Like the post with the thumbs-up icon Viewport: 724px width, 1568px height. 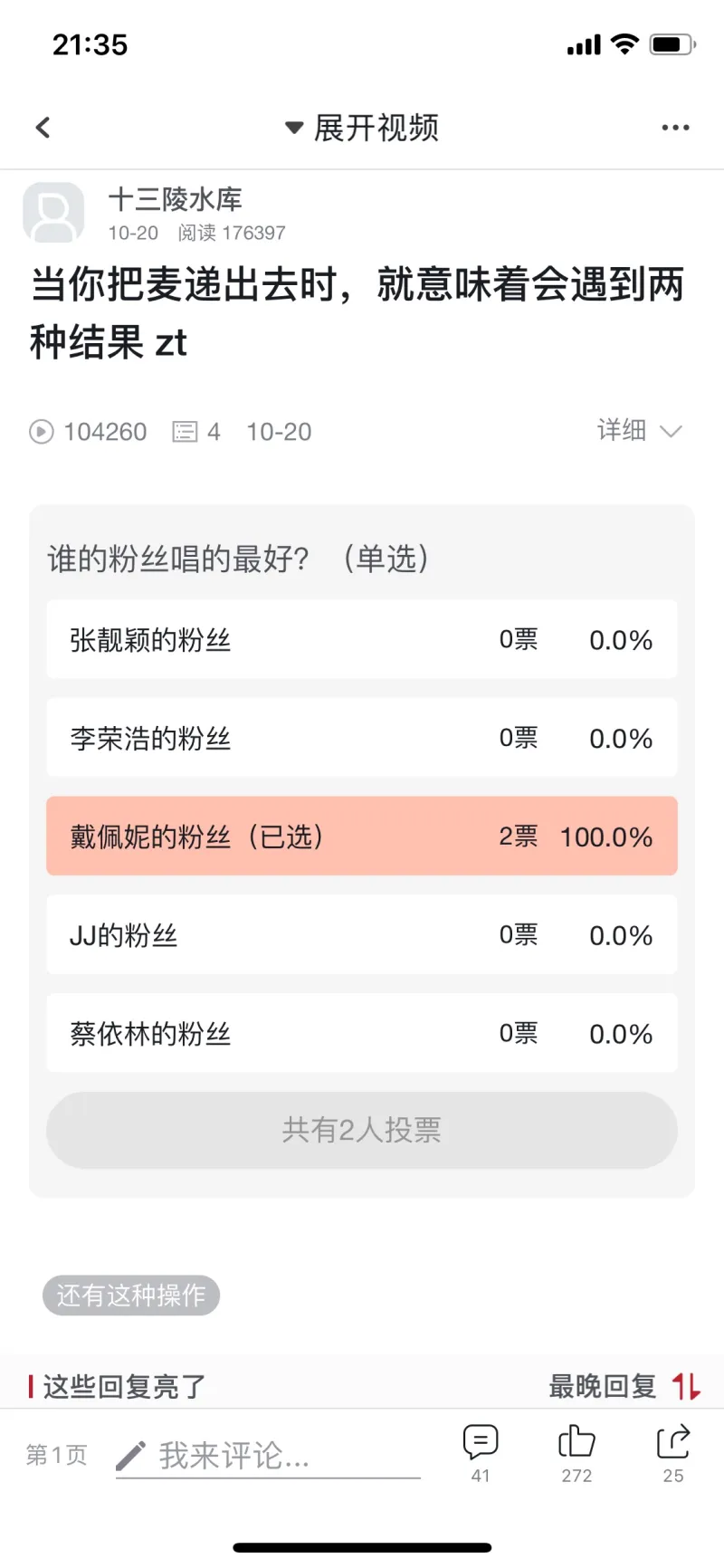(x=576, y=1452)
